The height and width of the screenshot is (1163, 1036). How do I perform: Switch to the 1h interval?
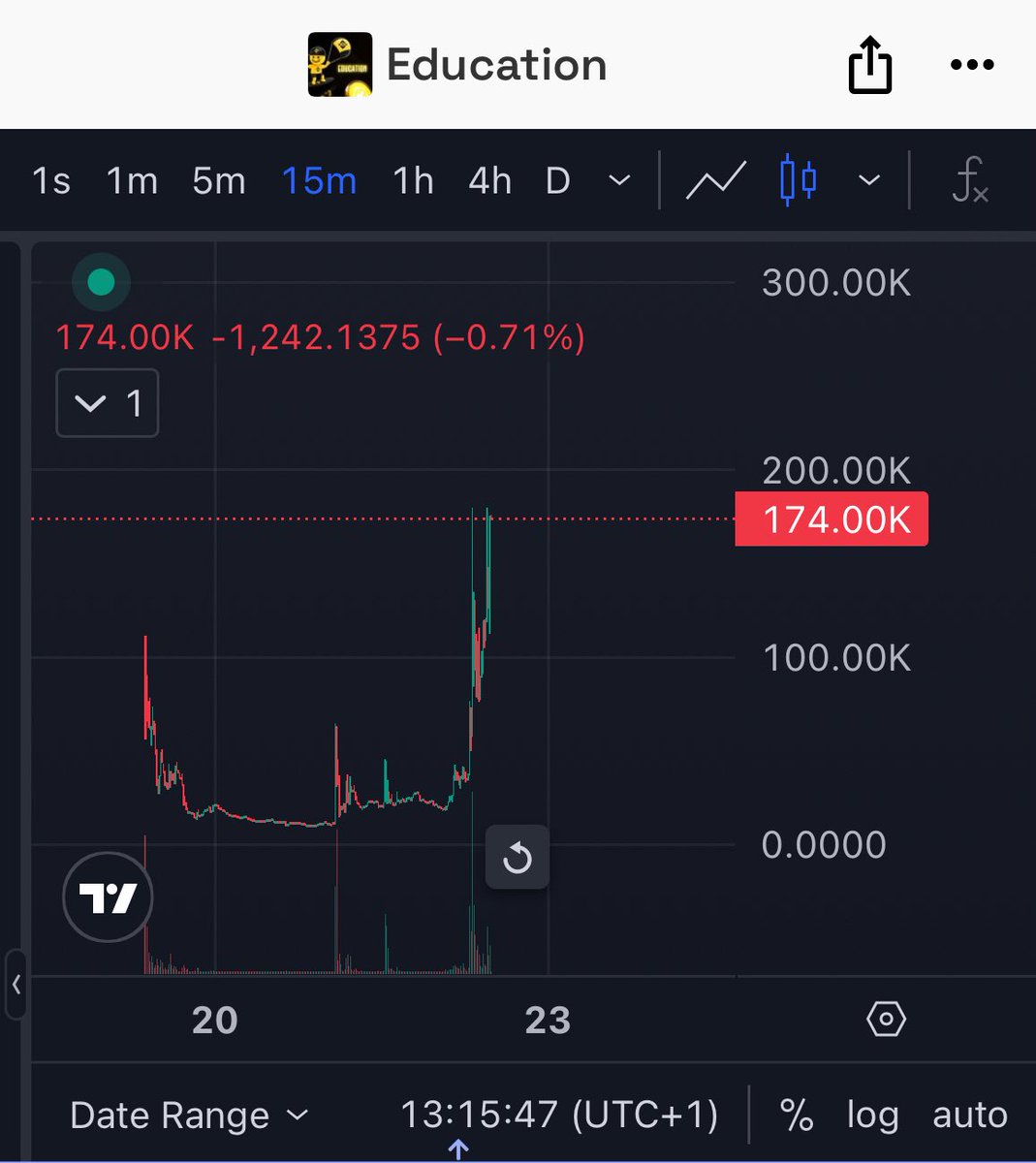(x=413, y=181)
